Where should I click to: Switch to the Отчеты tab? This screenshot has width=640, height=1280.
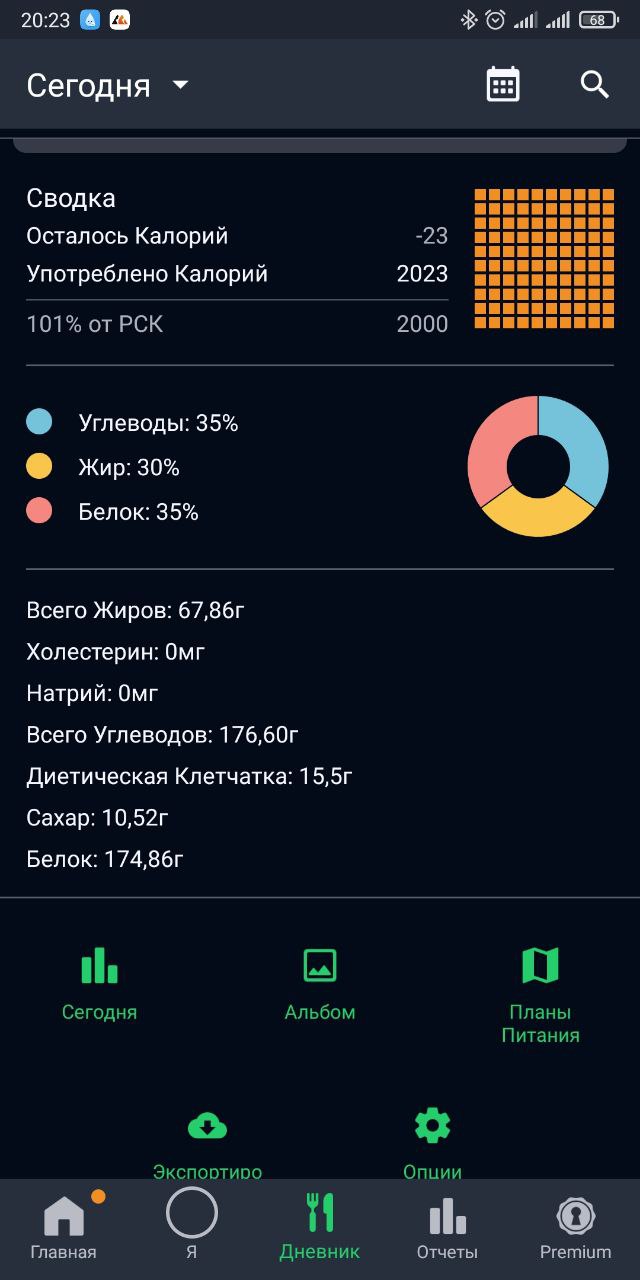point(447,1227)
